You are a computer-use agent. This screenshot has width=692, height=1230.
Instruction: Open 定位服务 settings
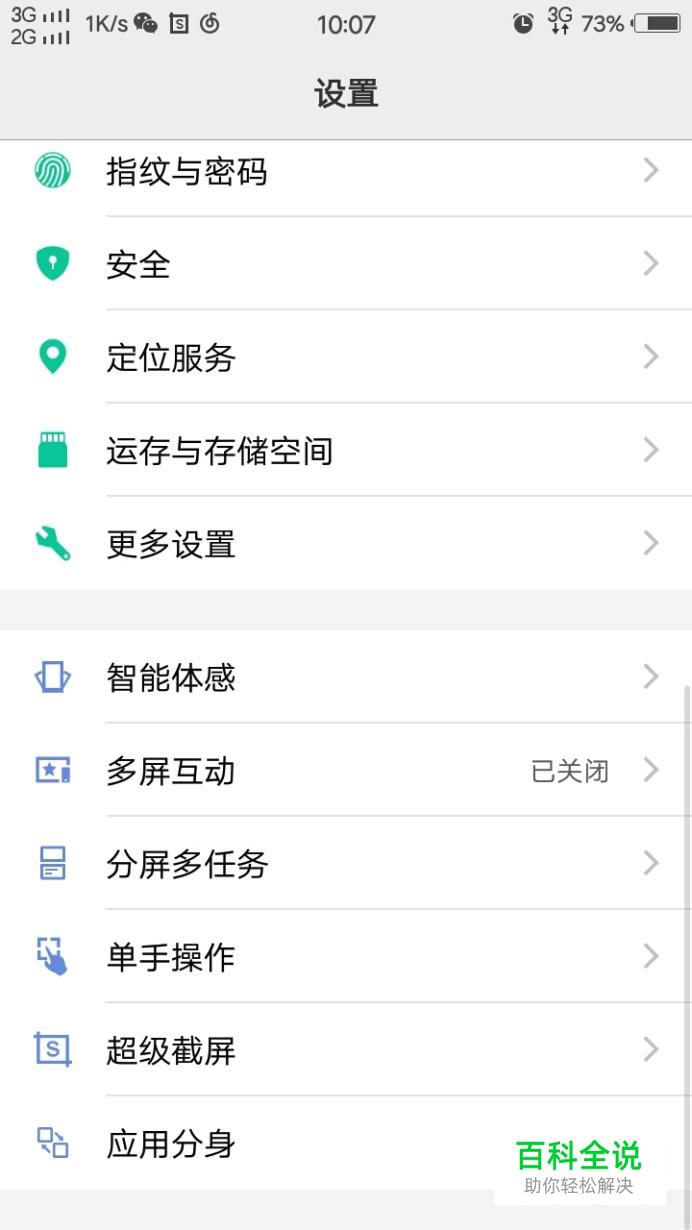(x=170, y=357)
